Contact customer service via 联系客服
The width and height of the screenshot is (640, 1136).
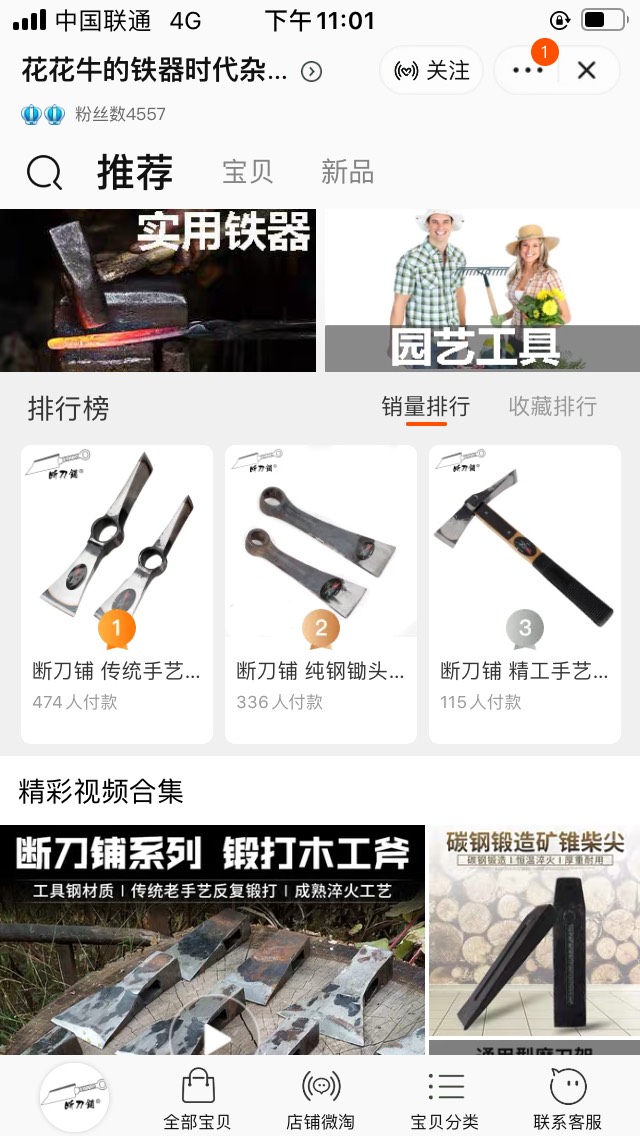[567, 1097]
